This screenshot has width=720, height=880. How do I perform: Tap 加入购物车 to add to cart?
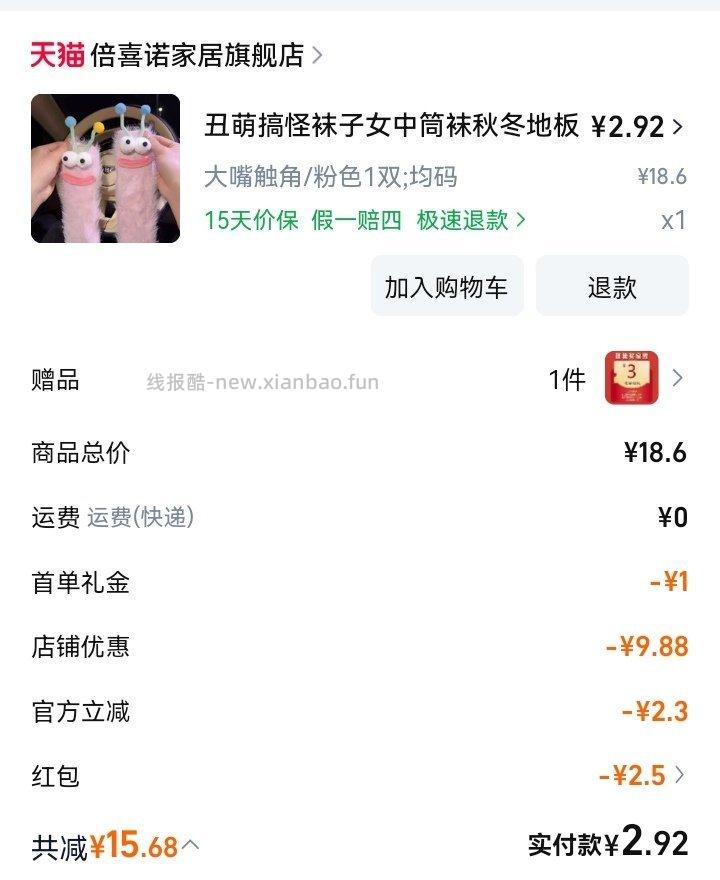point(447,286)
